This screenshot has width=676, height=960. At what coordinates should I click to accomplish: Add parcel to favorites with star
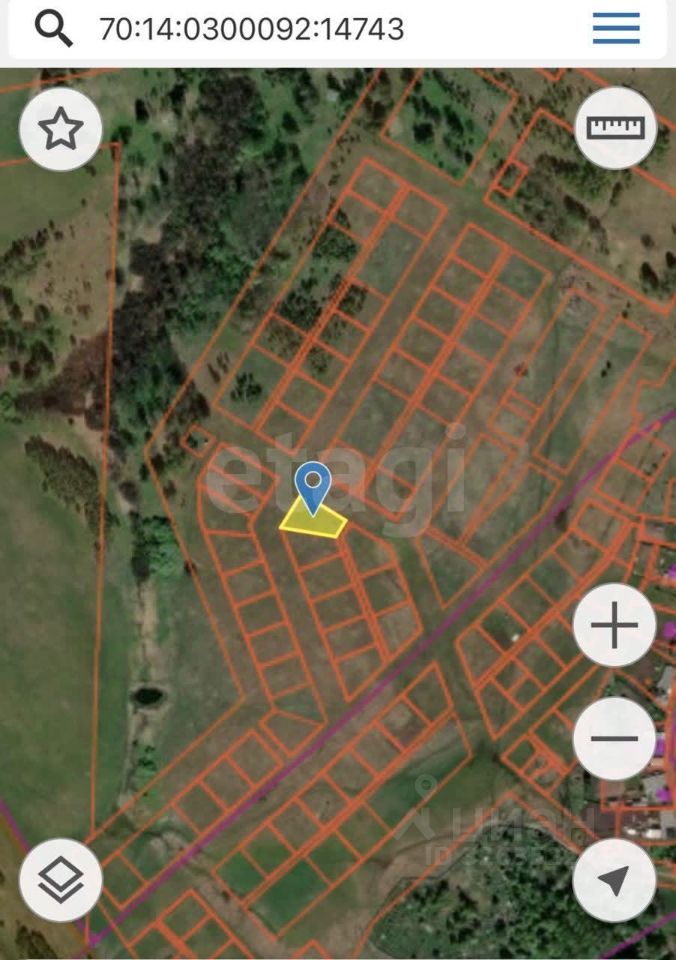(x=60, y=128)
